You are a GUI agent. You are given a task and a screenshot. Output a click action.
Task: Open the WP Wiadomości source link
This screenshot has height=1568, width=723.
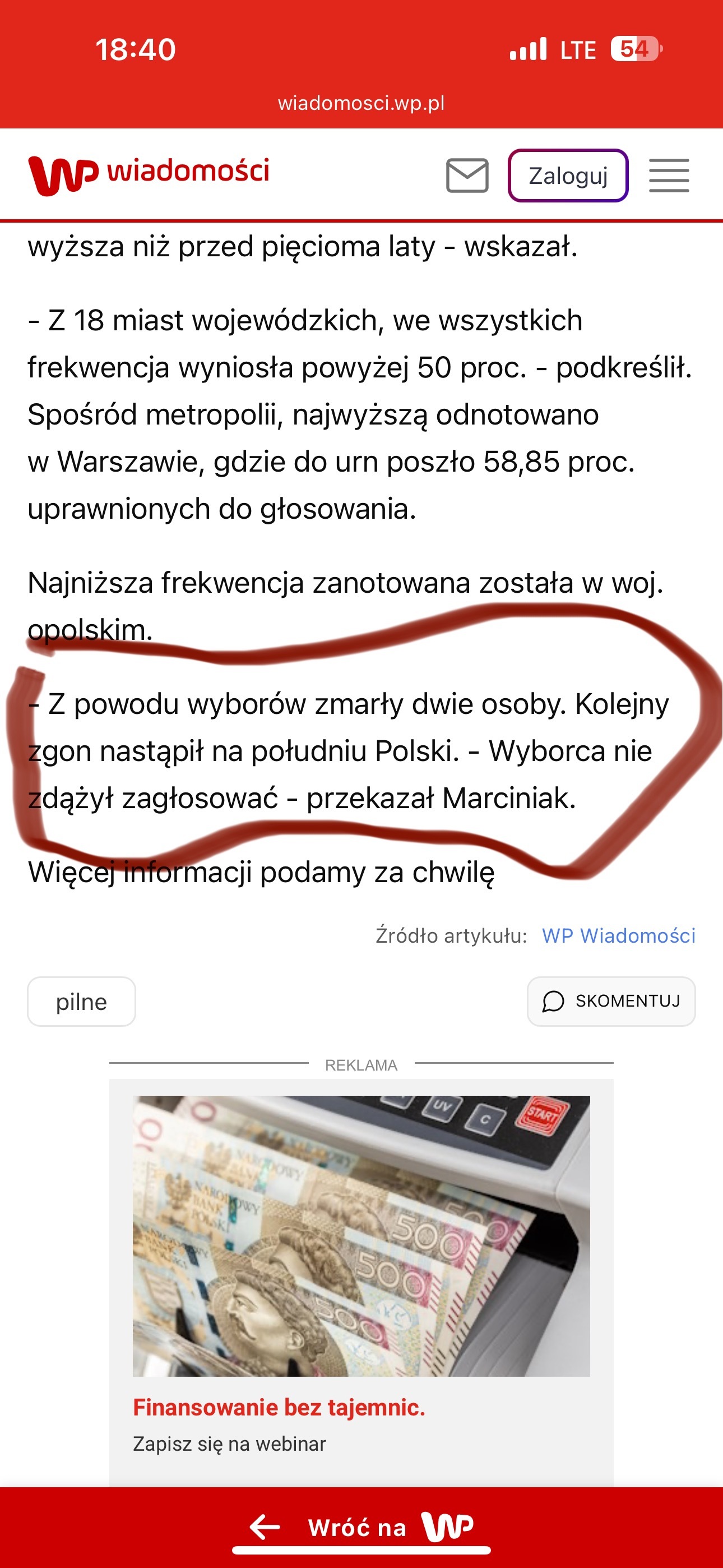point(618,935)
